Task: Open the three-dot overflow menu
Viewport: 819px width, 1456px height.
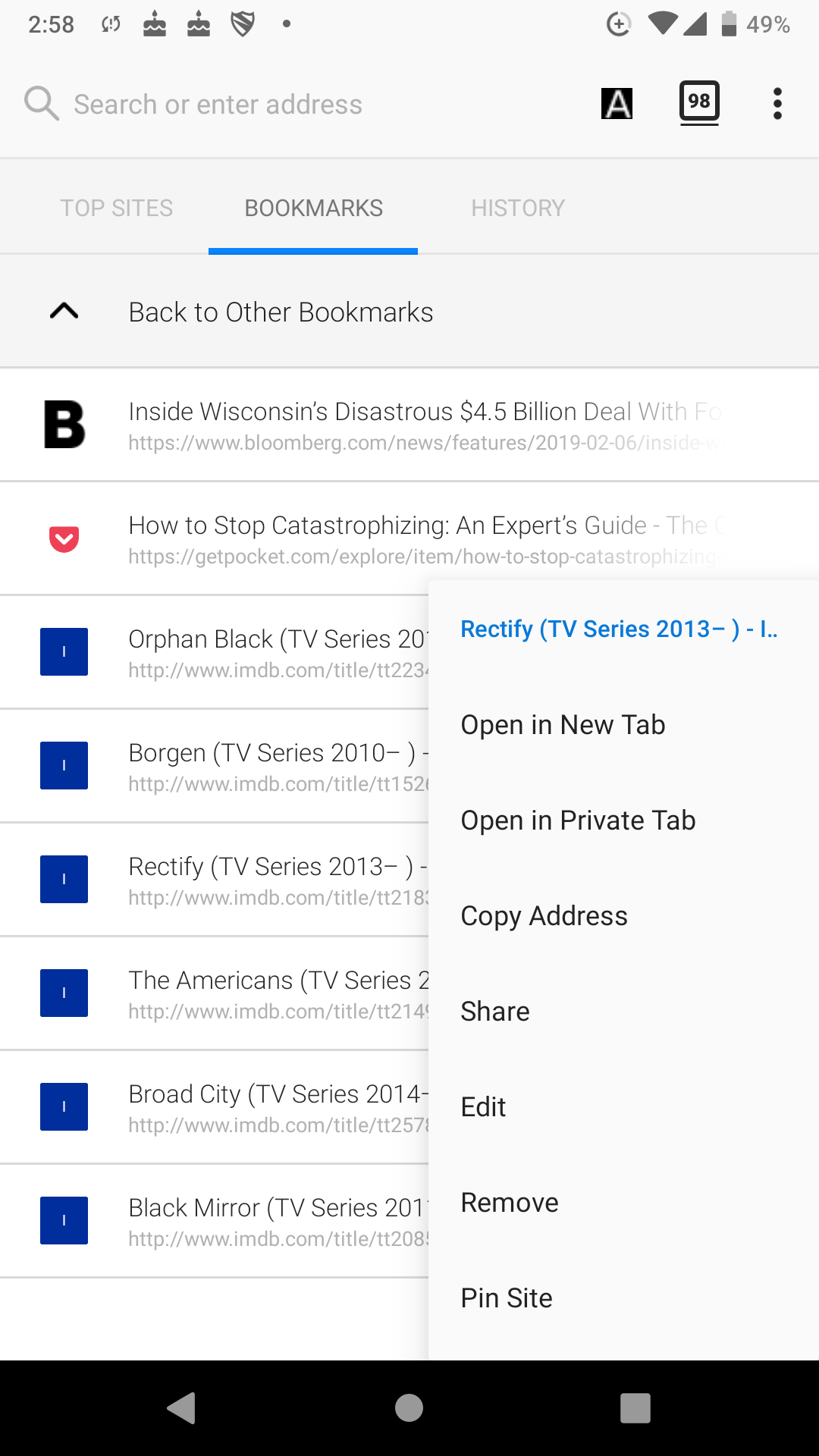Action: (x=777, y=104)
